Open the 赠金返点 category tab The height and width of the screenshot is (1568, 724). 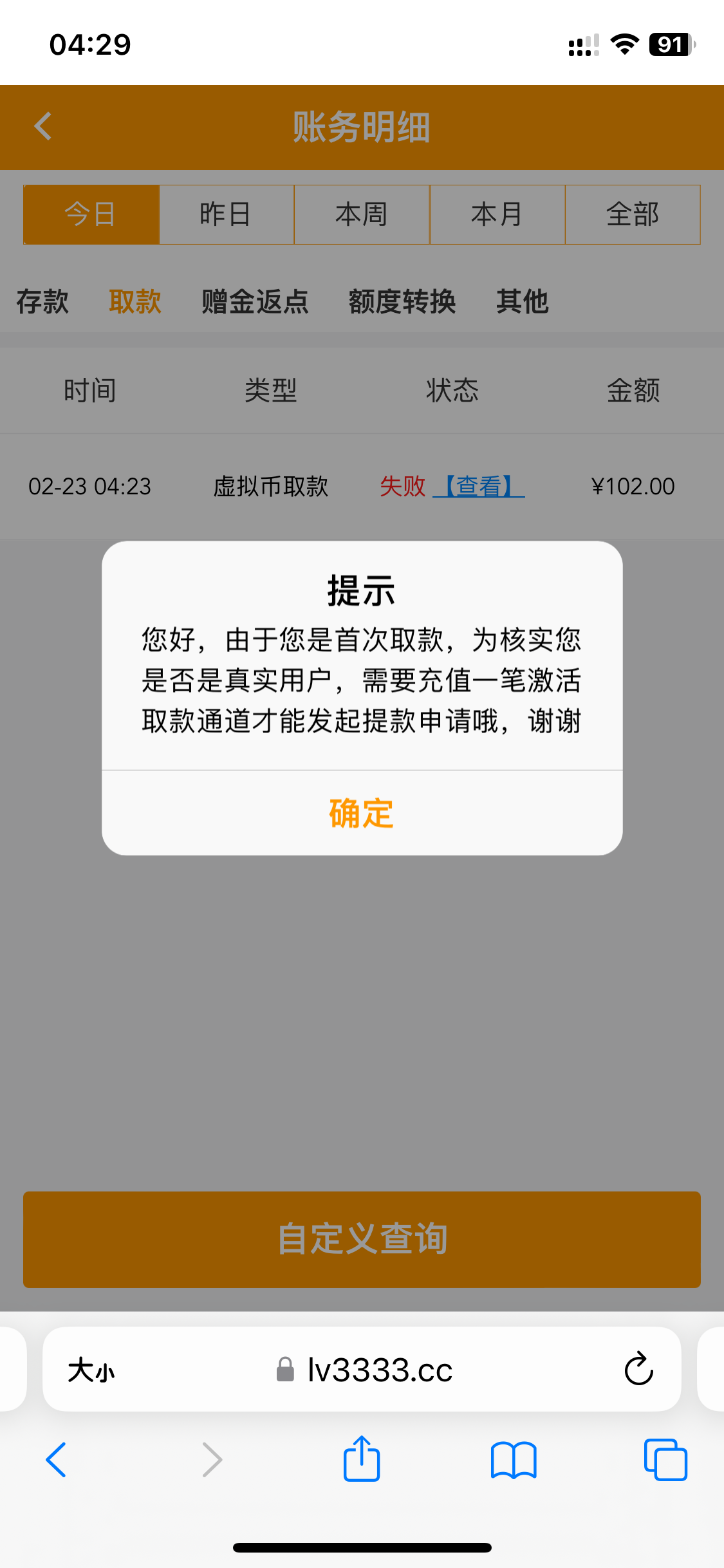tap(254, 301)
